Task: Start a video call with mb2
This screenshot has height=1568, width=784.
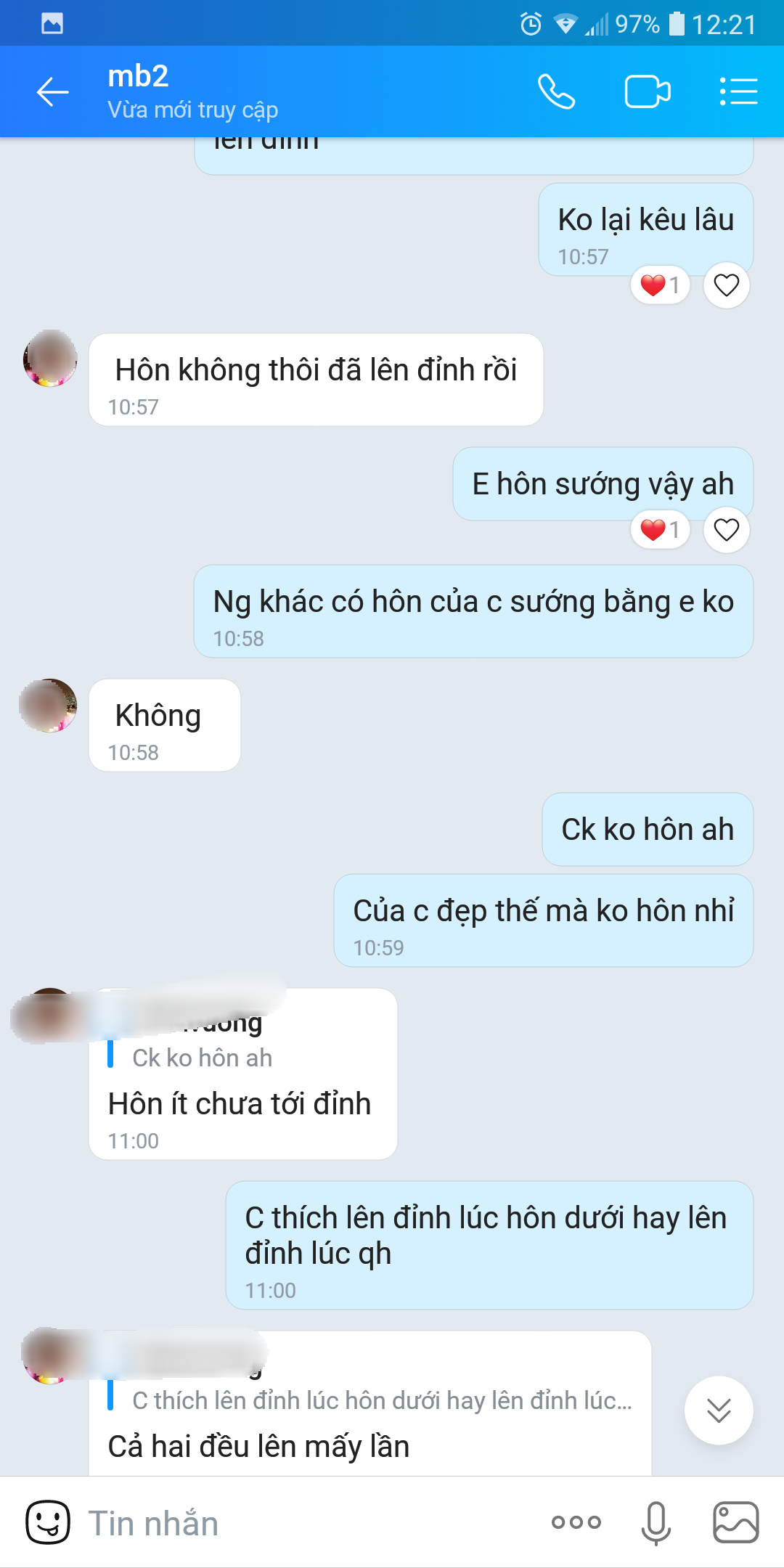Action: click(x=647, y=92)
